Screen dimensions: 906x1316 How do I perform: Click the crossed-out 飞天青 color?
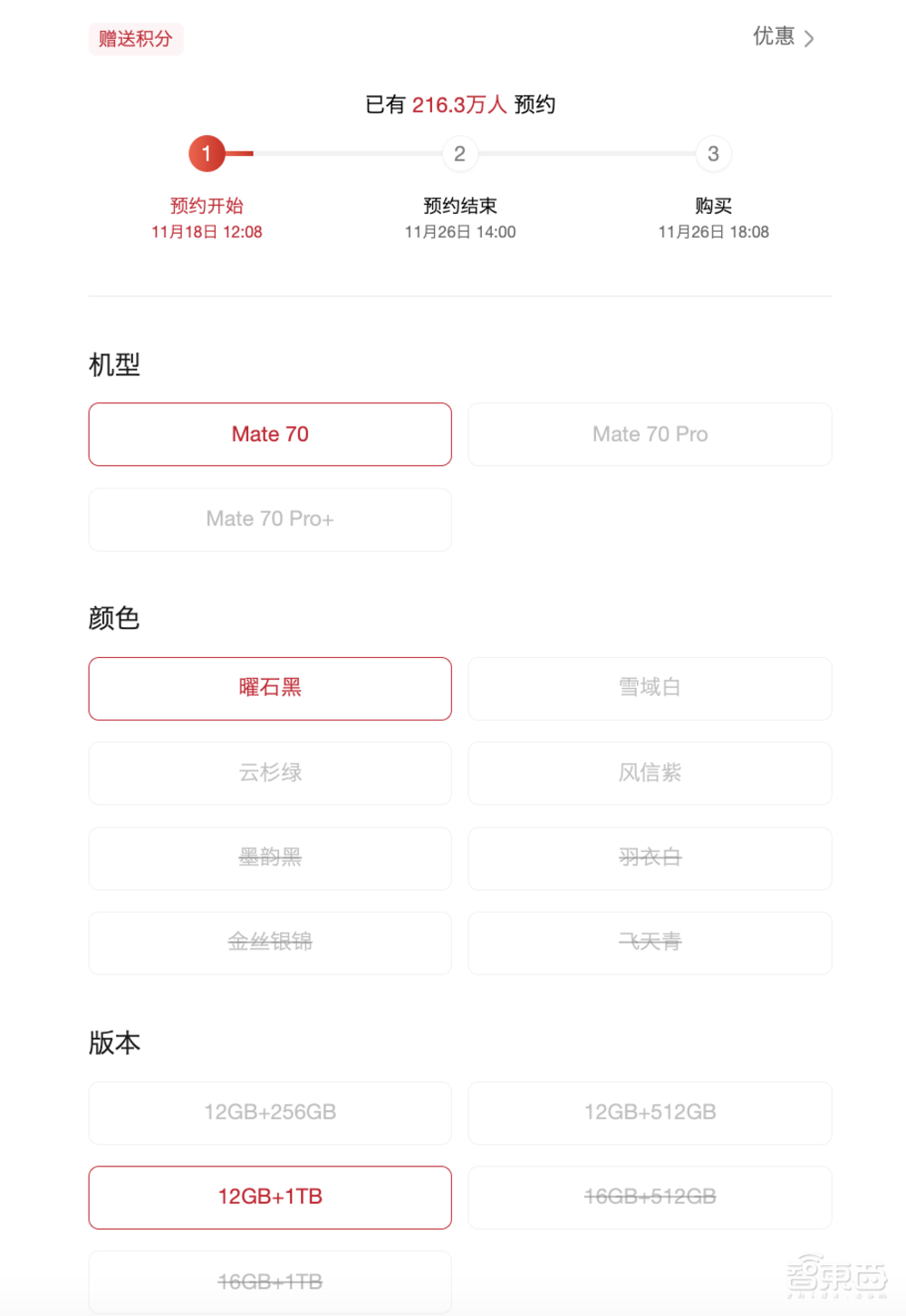click(649, 943)
